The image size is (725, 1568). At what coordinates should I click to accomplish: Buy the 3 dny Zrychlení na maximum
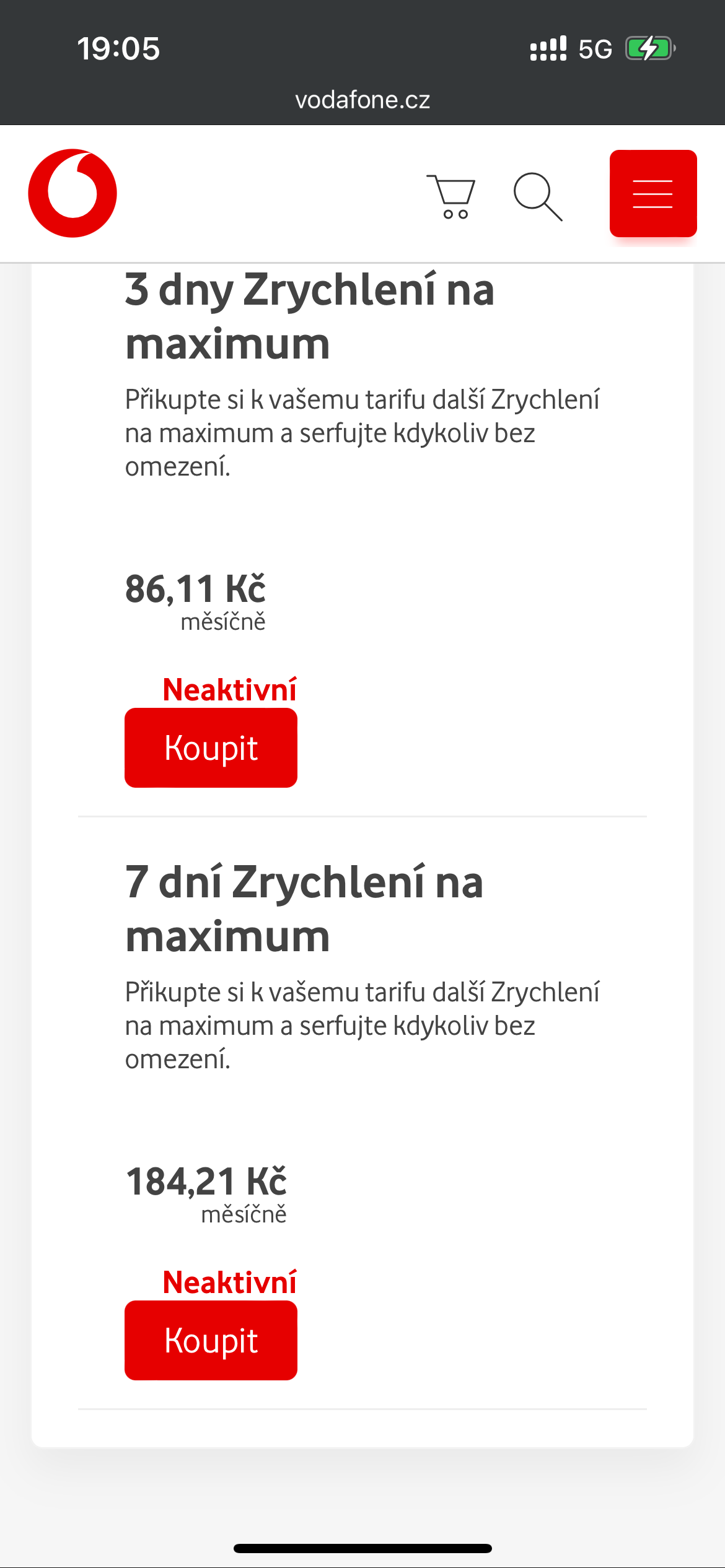(x=211, y=747)
